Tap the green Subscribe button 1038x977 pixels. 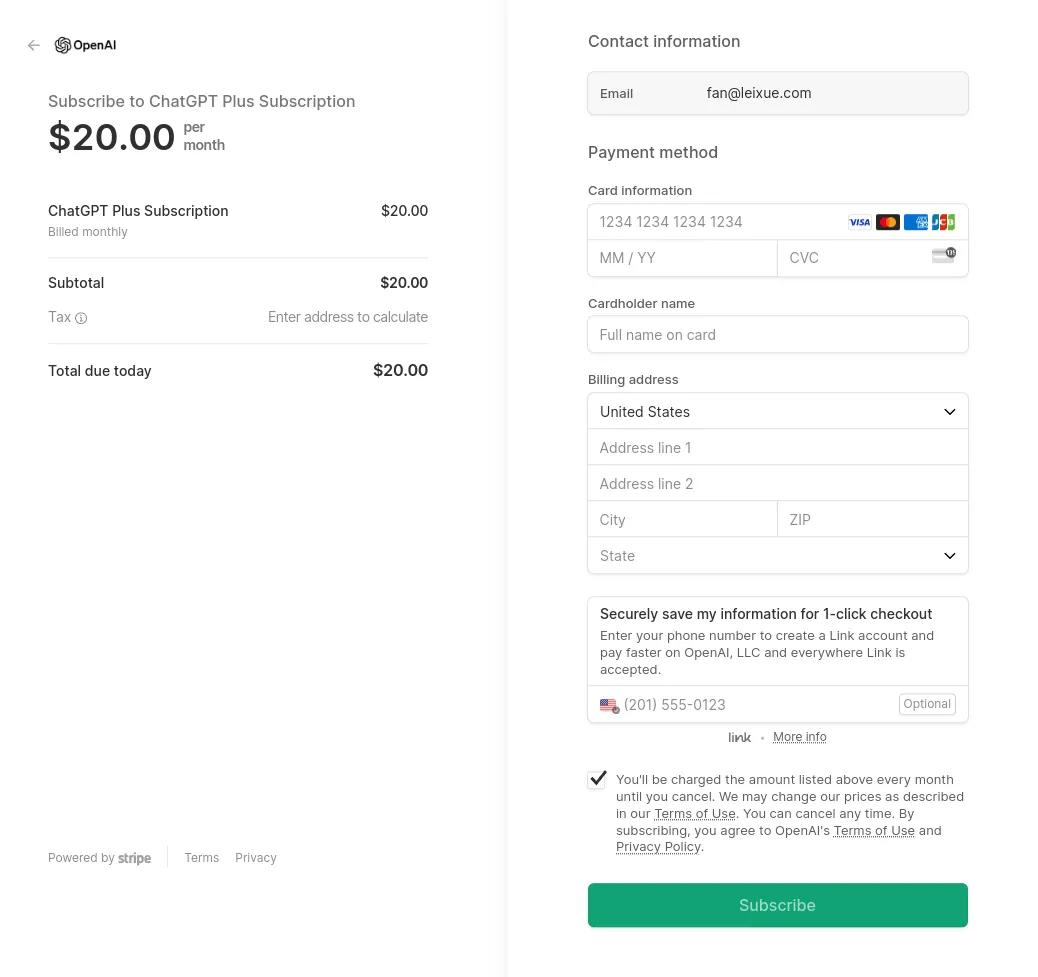[777, 905]
